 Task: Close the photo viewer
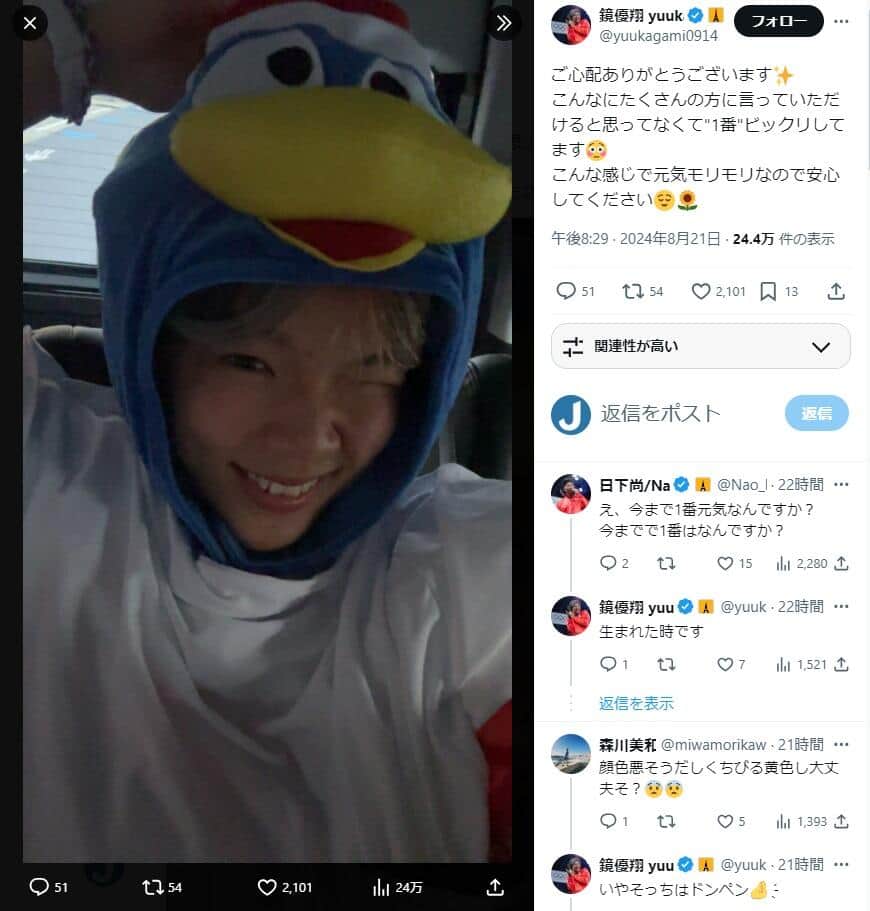coord(29,22)
